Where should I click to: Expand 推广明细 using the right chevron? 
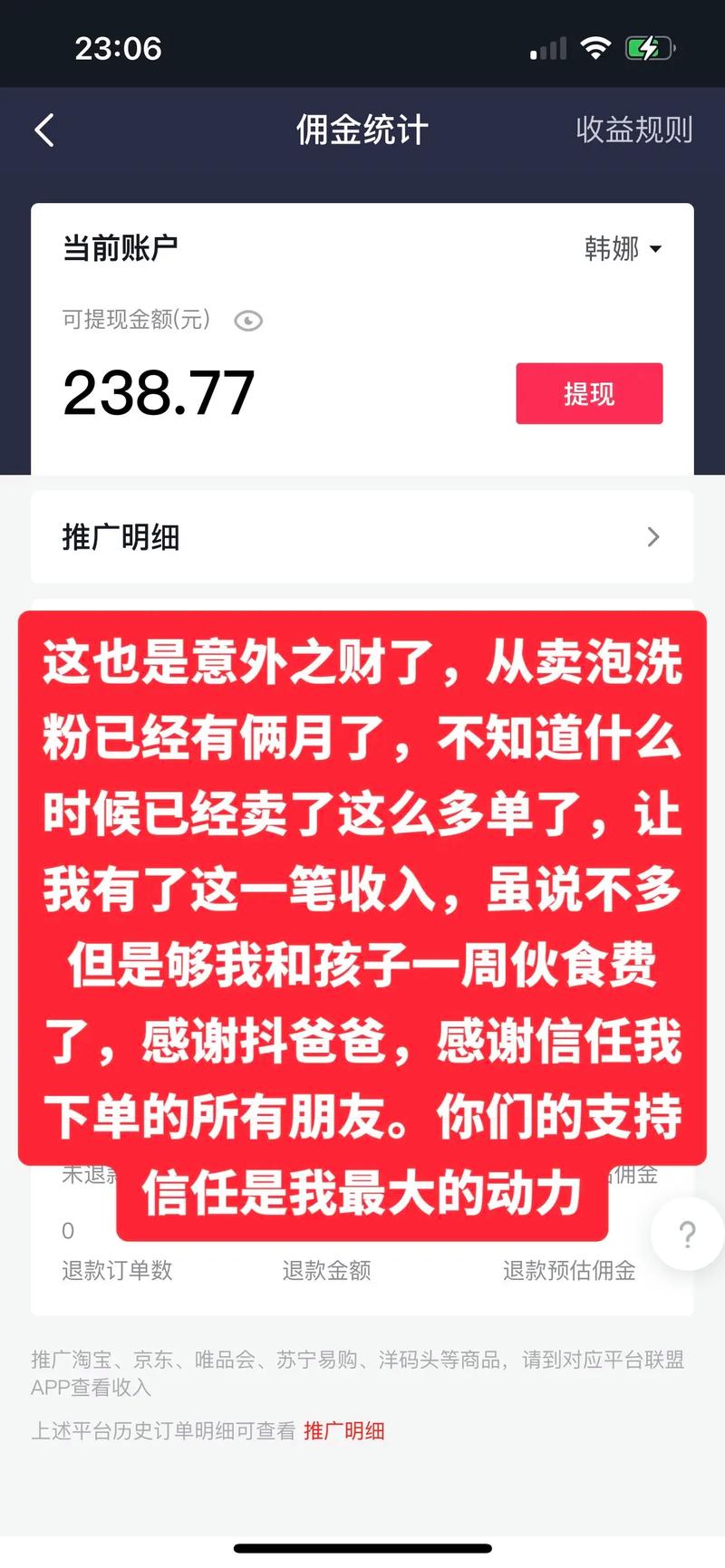click(x=653, y=537)
